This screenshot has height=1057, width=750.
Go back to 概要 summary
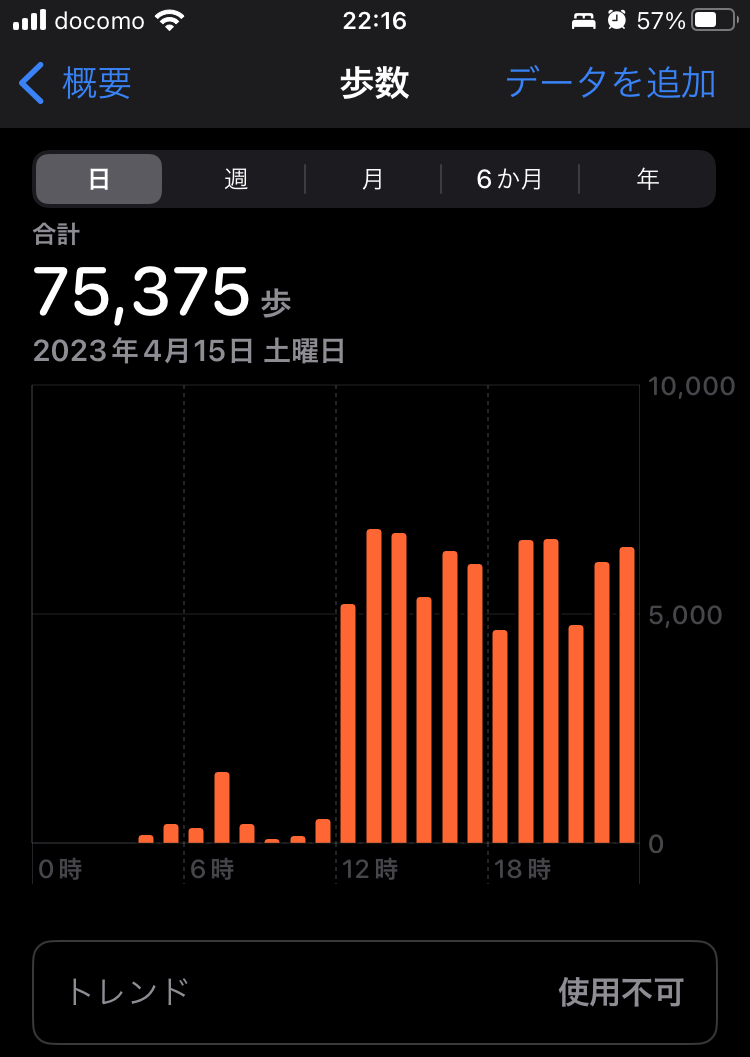click(x=76, y=83)
